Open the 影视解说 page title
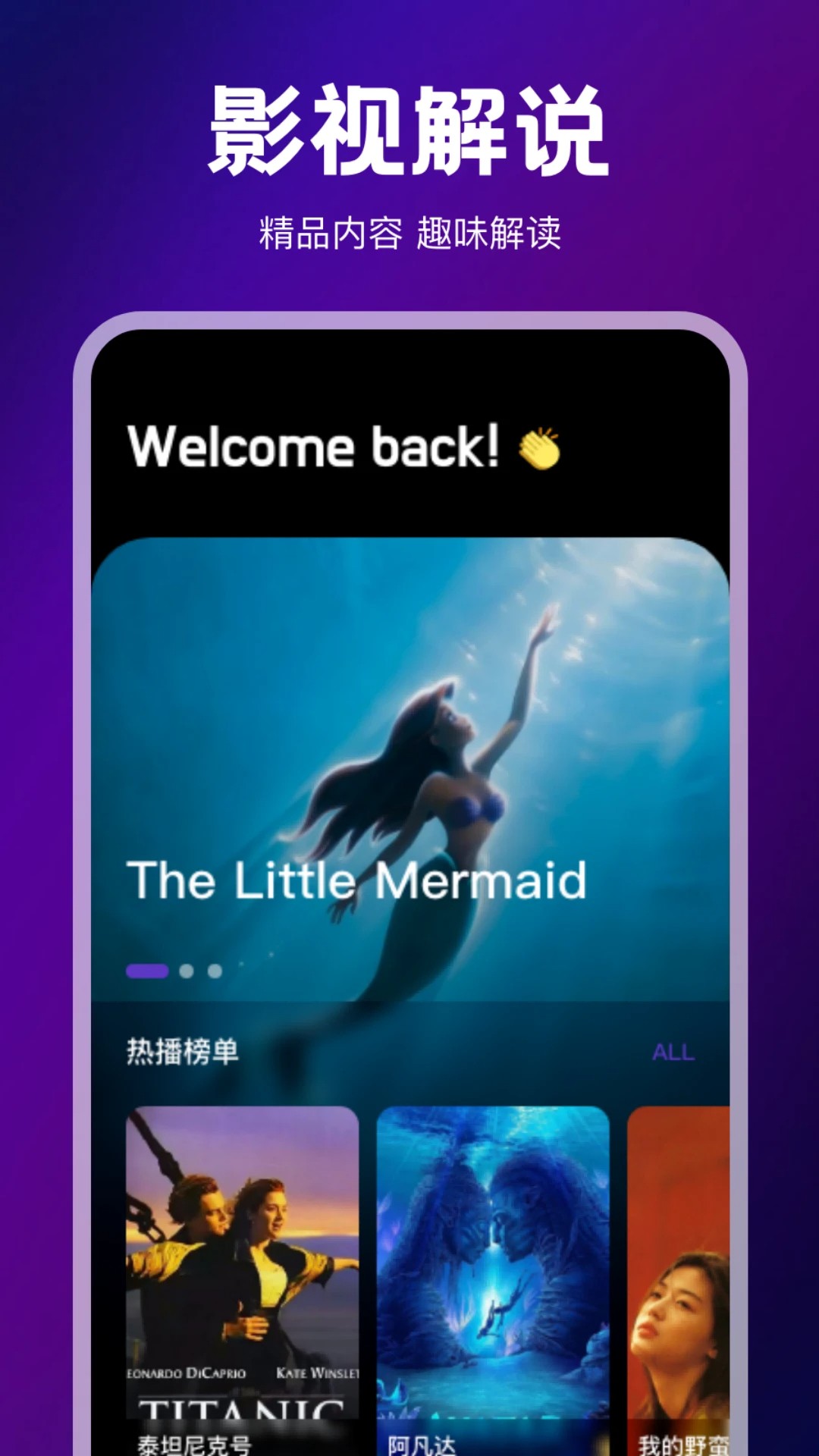This screenshot has height=1456, width=819. pos(409,127)
